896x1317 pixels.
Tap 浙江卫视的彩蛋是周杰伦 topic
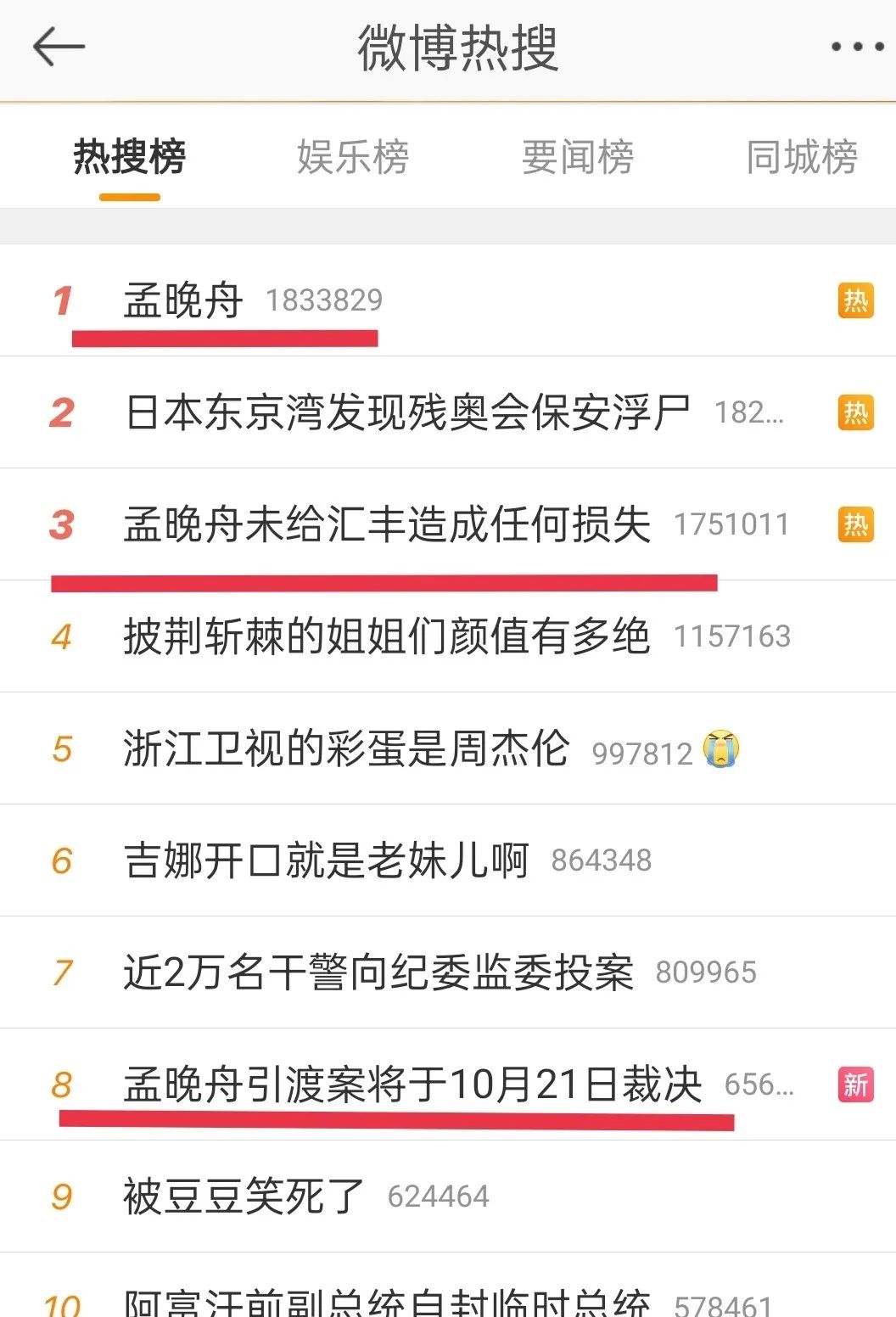346,748
